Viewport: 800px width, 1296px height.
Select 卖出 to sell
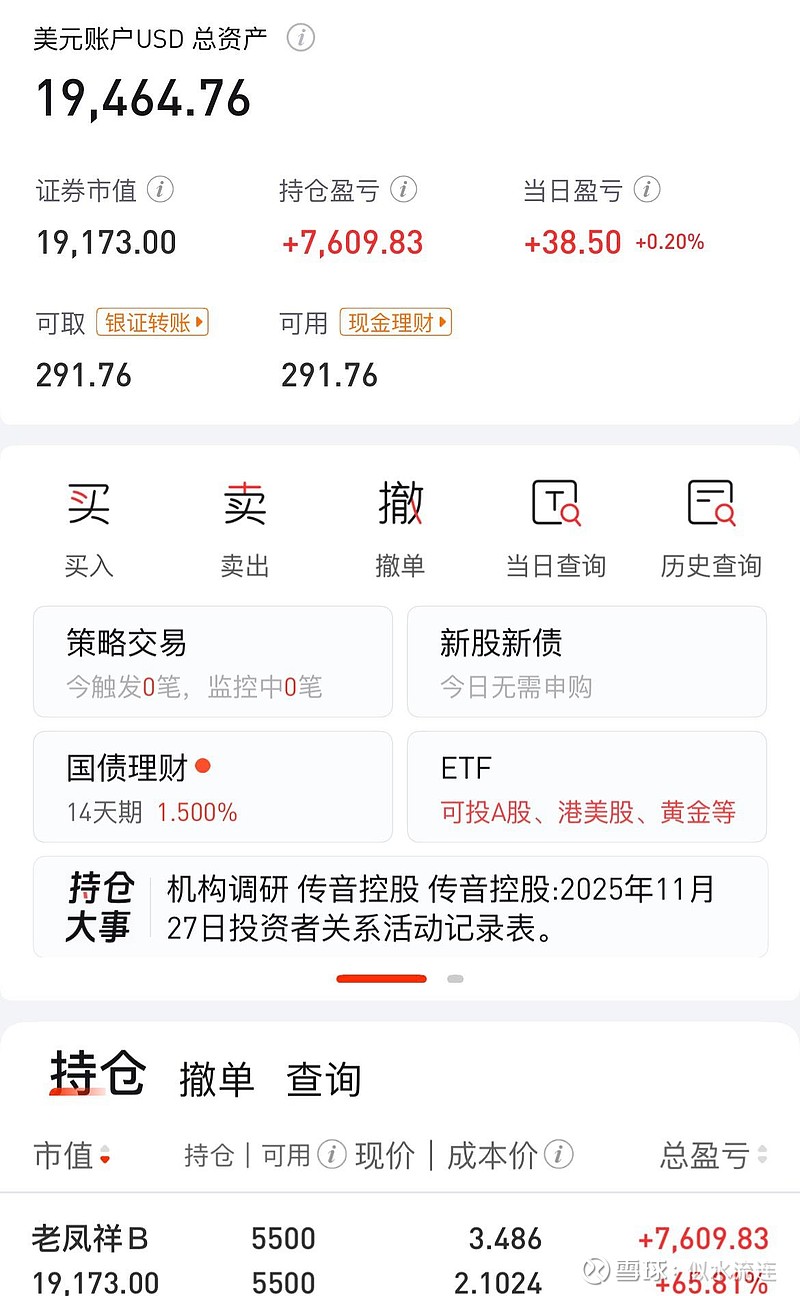[245, 528]
